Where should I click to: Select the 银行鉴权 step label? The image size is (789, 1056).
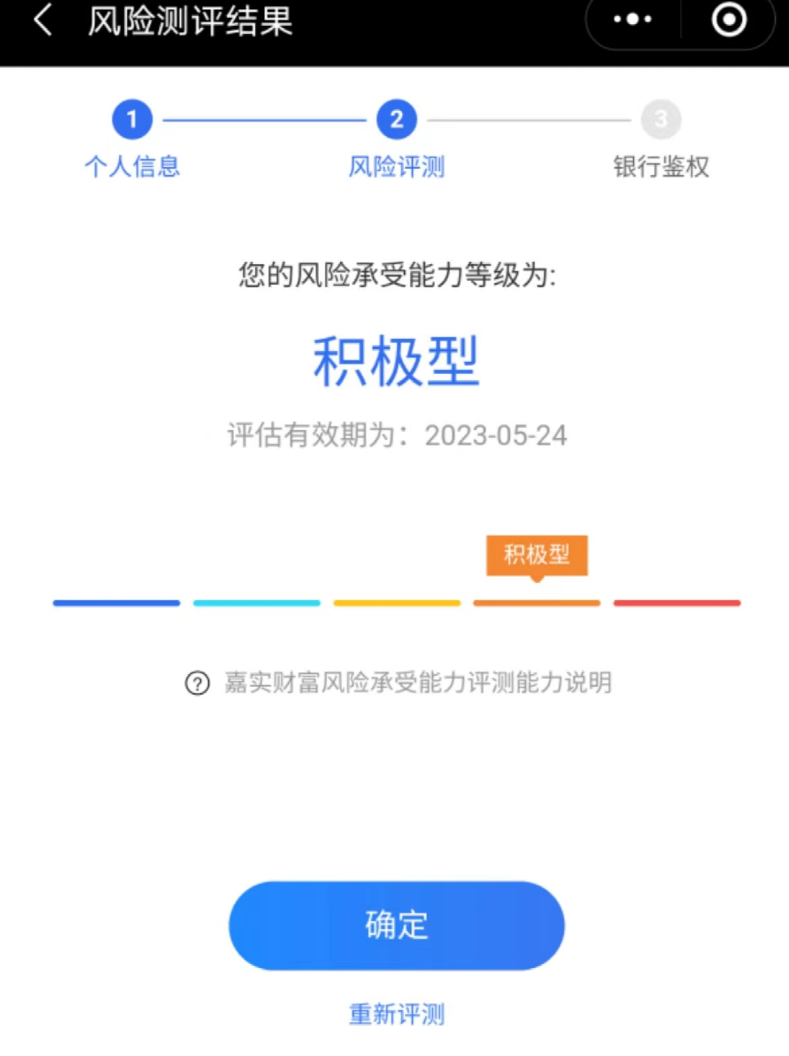(x=659, y=167)
